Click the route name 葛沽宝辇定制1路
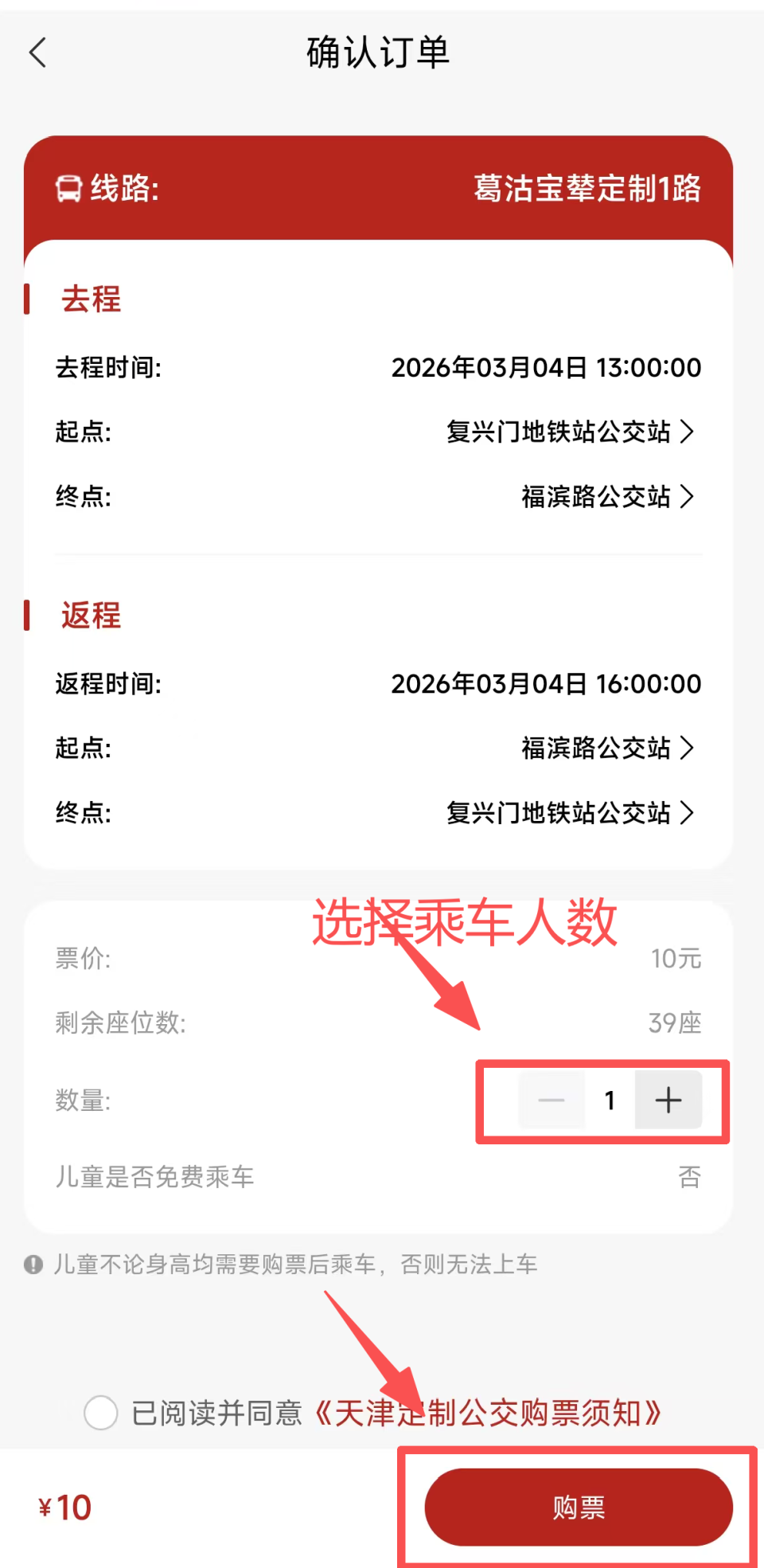This screenshot has height=1568, width=764. point(587,189)
